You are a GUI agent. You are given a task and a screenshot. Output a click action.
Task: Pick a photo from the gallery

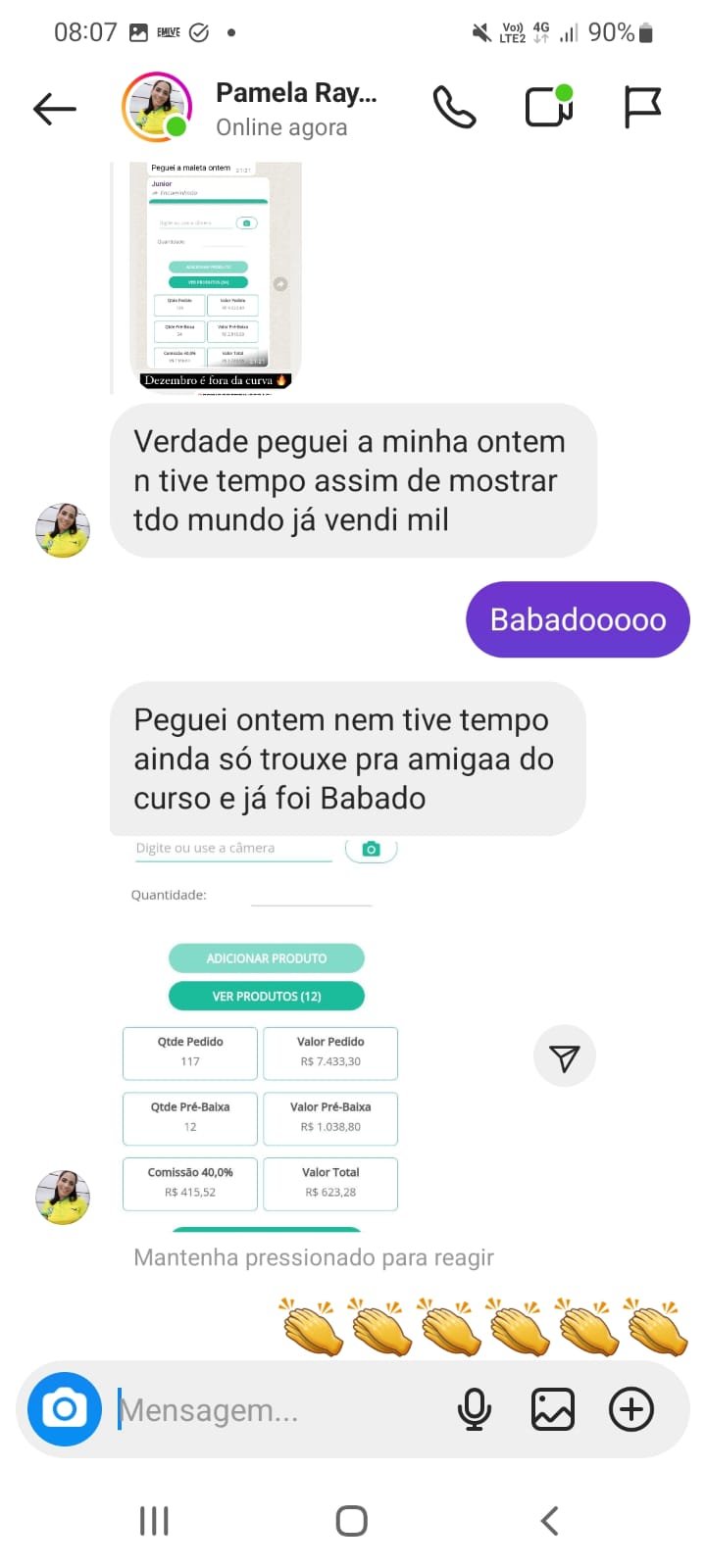click(x=553, y=1410)
